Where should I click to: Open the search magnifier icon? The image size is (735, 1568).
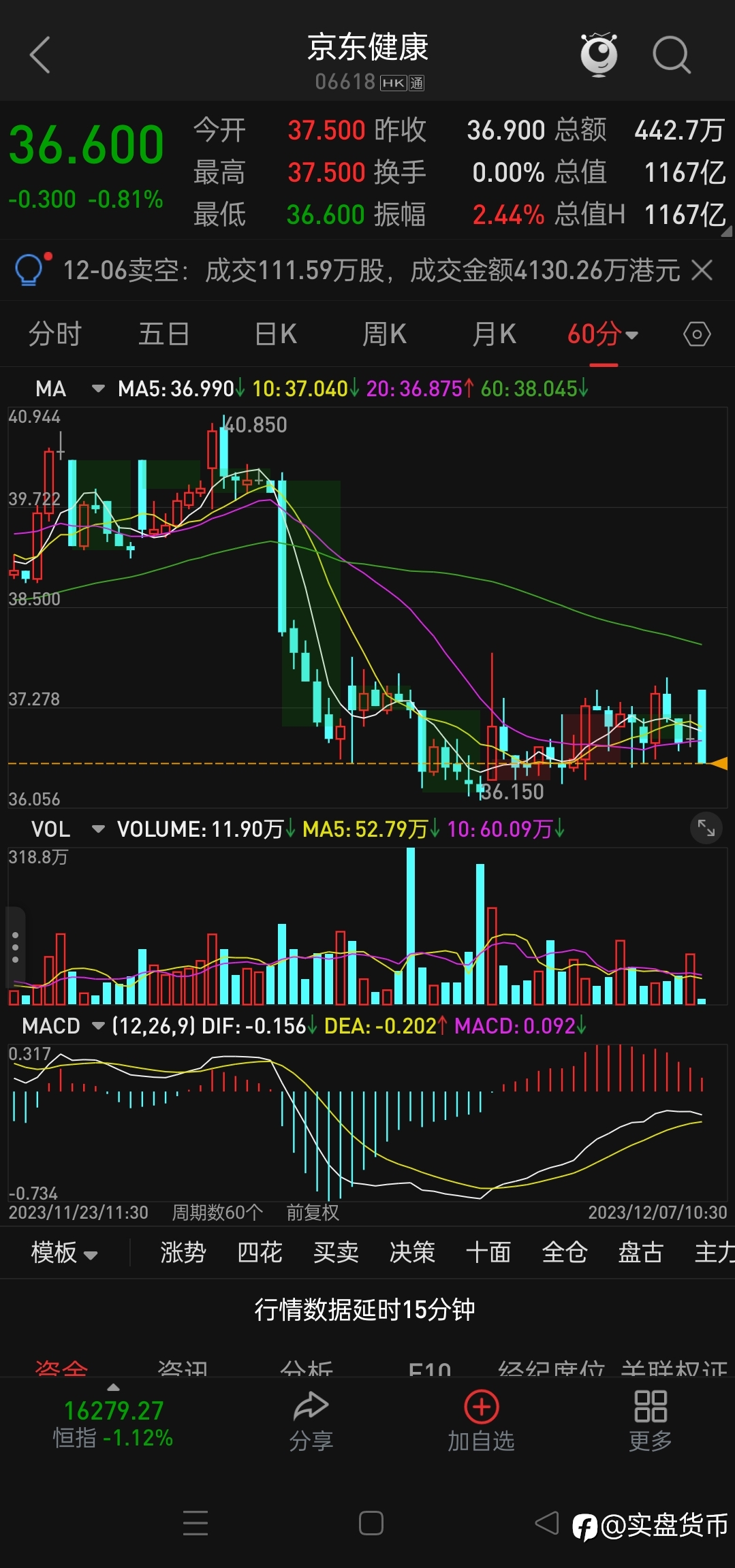coord(672,54)
